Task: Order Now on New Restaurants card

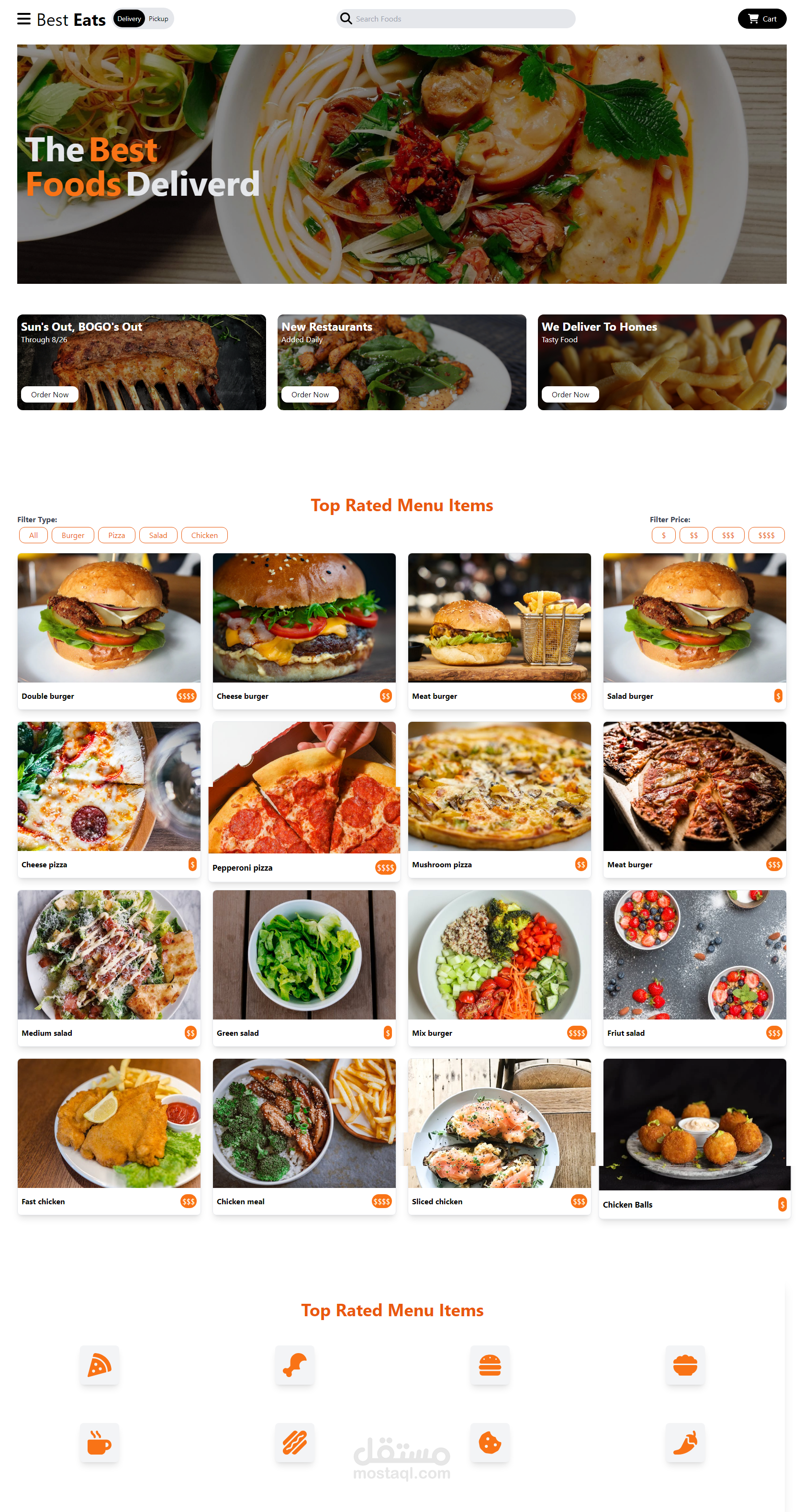Action: coord(310,394)
